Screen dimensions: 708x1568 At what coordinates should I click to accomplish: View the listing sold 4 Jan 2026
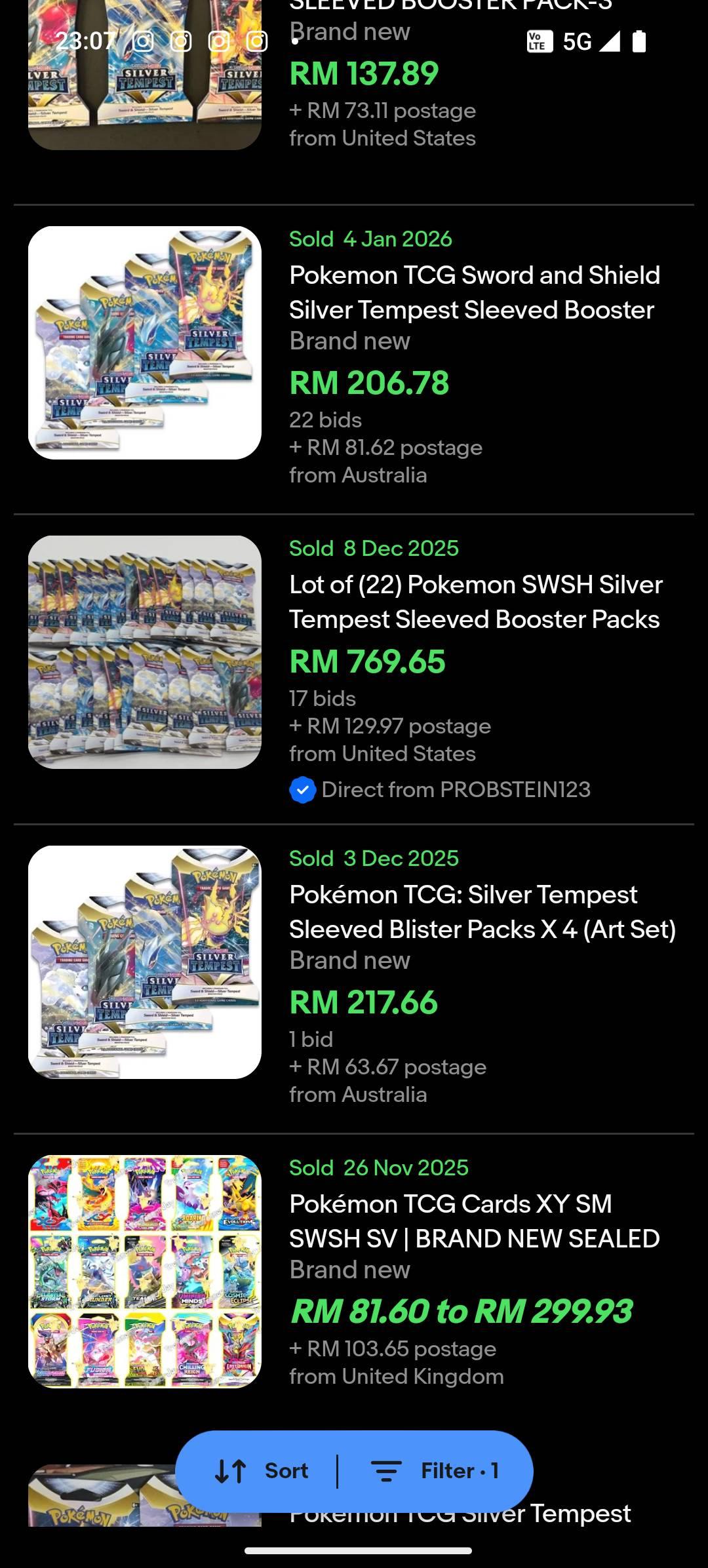(474, 292)
